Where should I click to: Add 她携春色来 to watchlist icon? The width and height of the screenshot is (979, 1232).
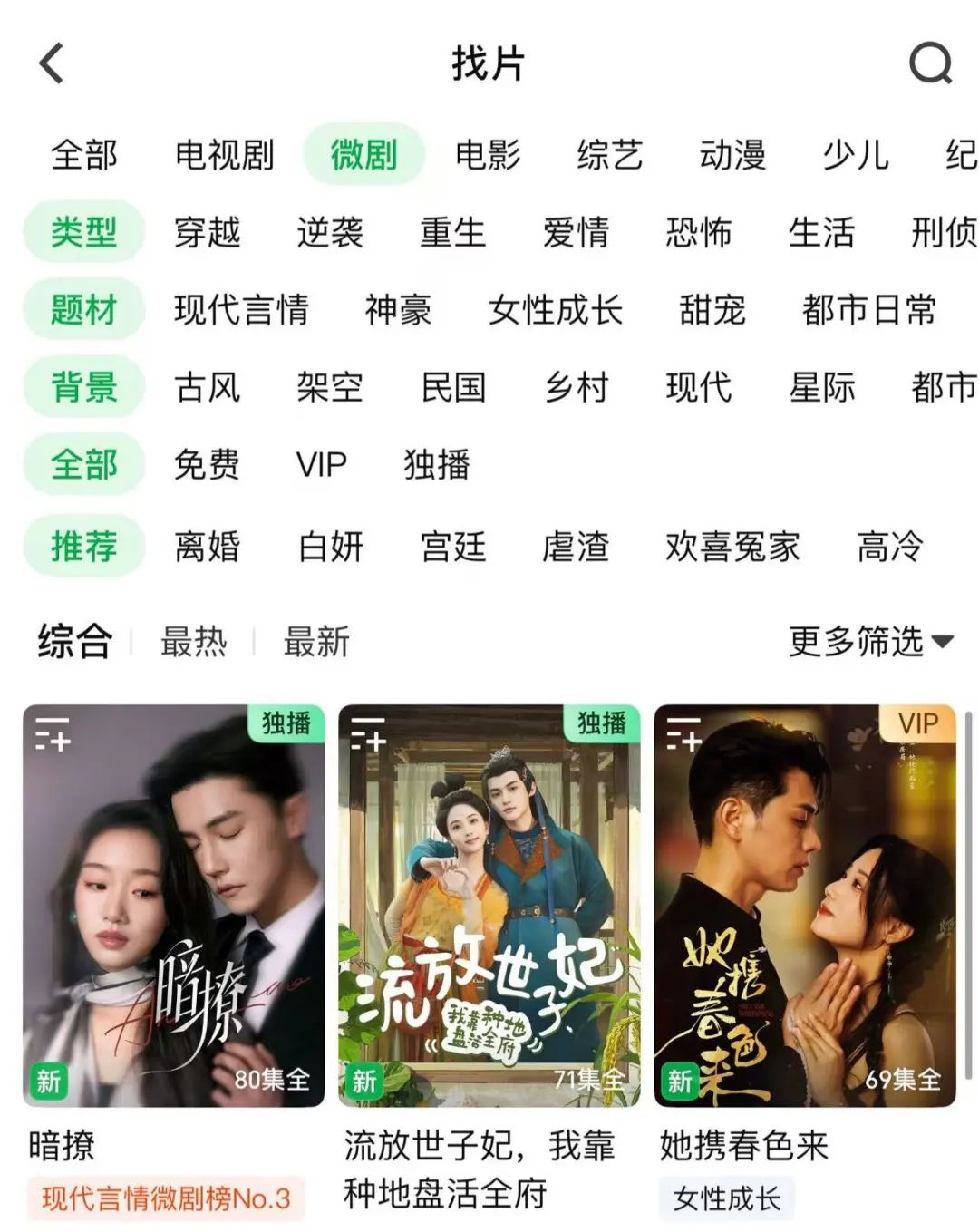click(683, 734)
